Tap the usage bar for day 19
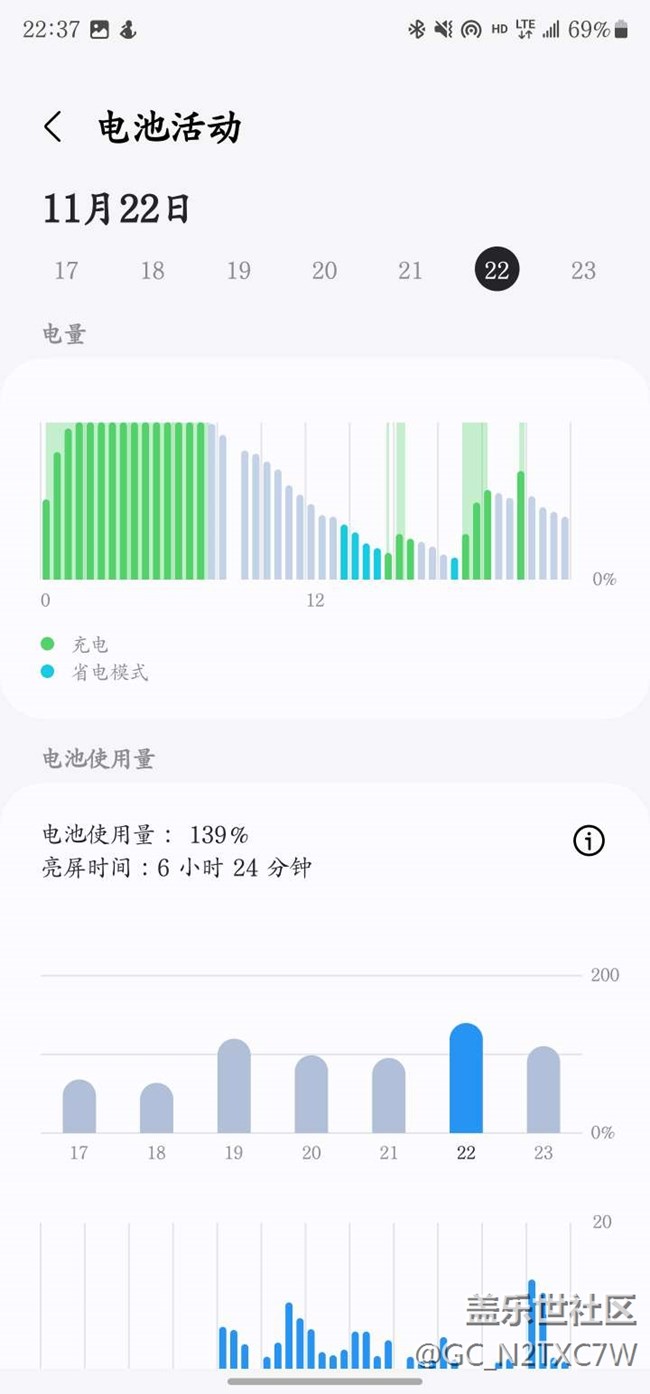 pyautogui.click(x=234, y=1086)
